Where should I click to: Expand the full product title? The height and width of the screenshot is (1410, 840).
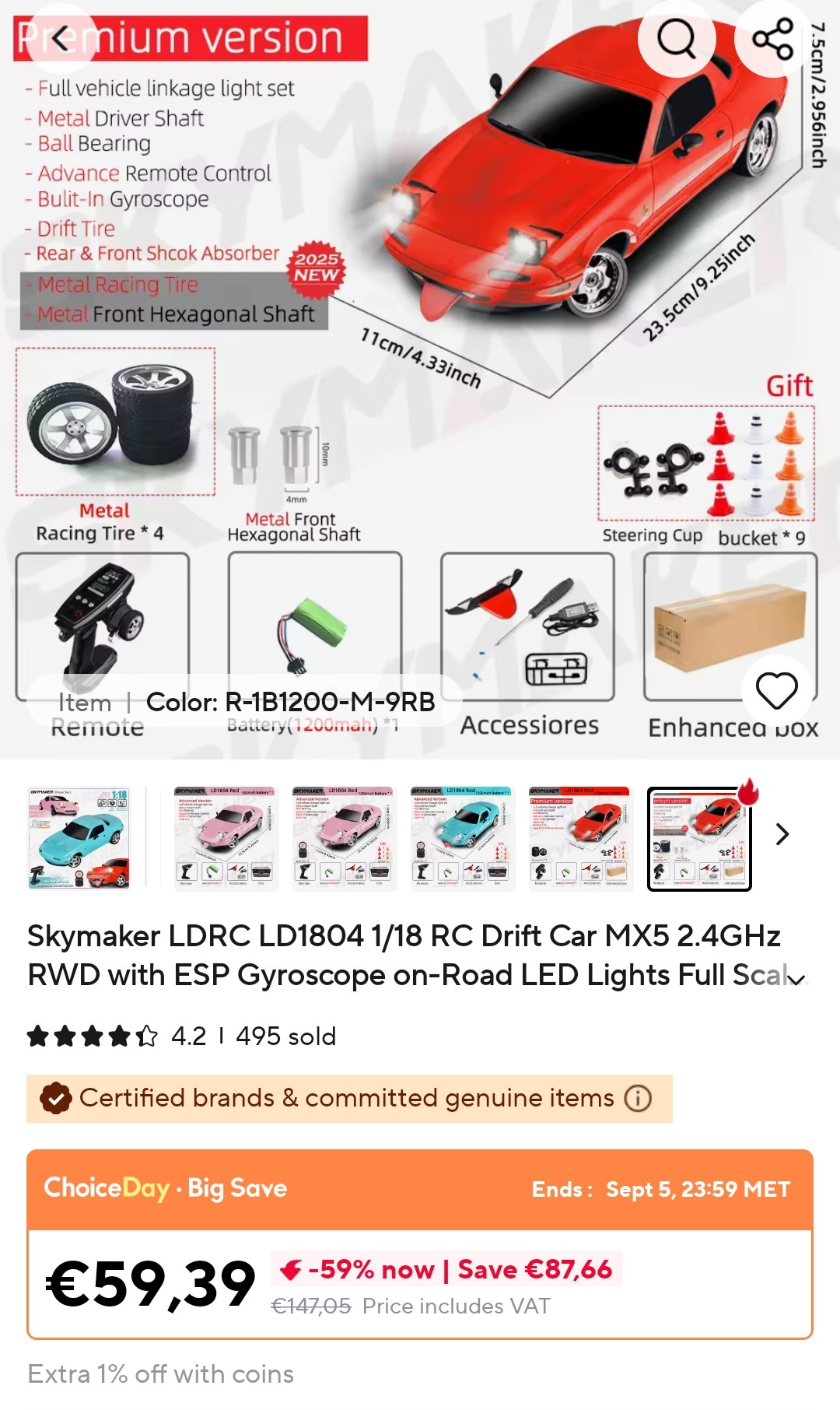(796, 979)
